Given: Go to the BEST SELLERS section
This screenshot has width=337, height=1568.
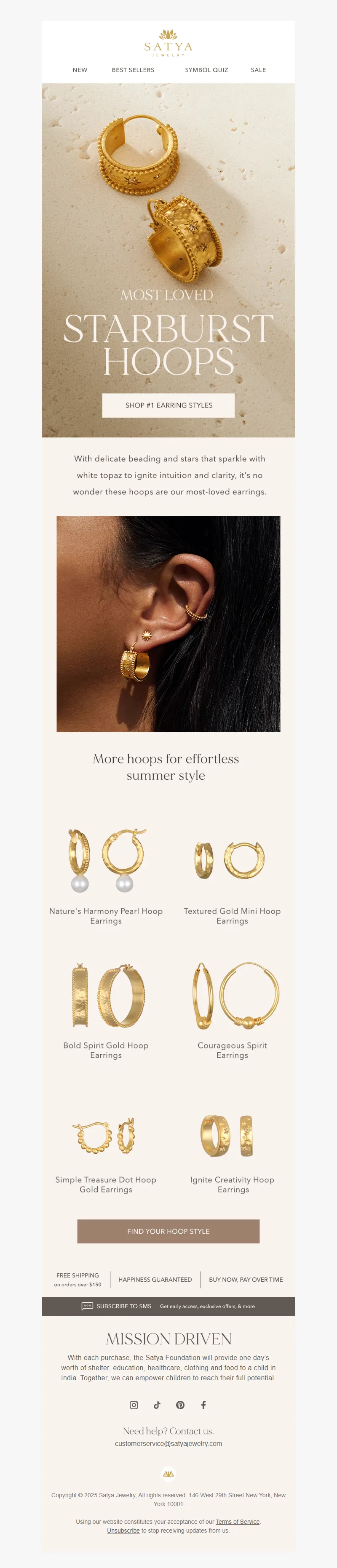Looking at the screenshot, I should pos(133,70).
